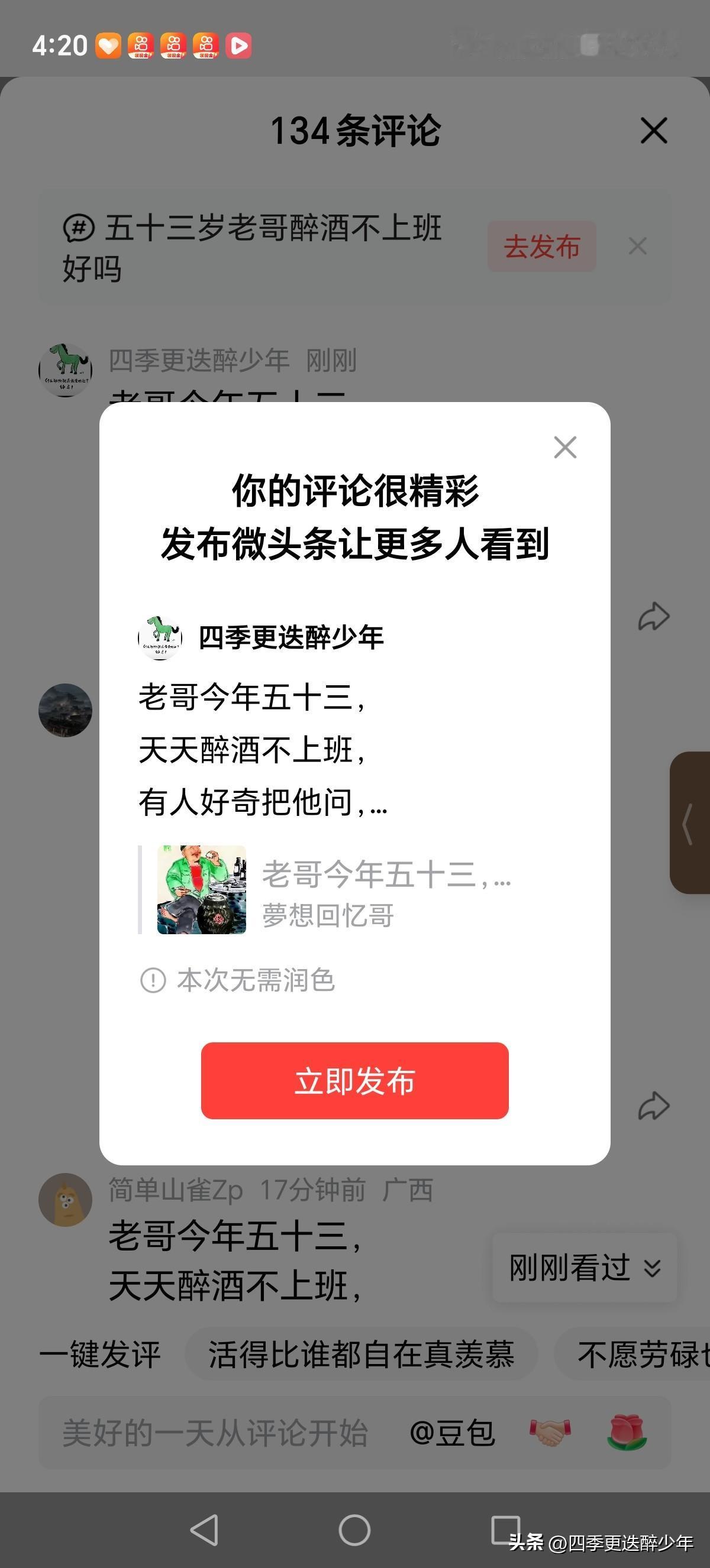Close the 你的评论很精彩 popup
Image resolution: width=710 pixels, height=1568 pixels.
click(565, 448)
